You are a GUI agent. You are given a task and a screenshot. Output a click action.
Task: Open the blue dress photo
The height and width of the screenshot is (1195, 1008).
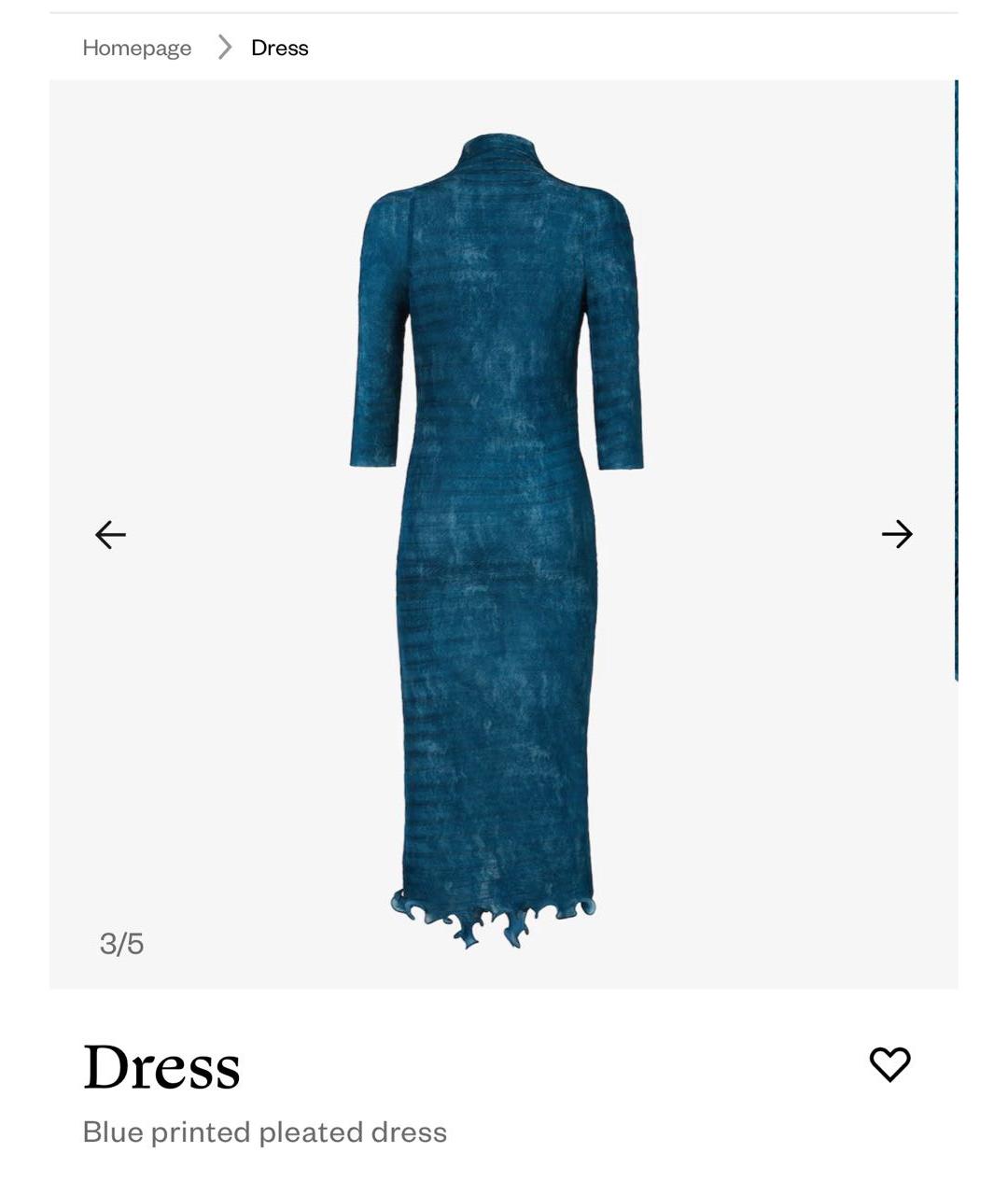pyautogui.click(x=497, y=532)
